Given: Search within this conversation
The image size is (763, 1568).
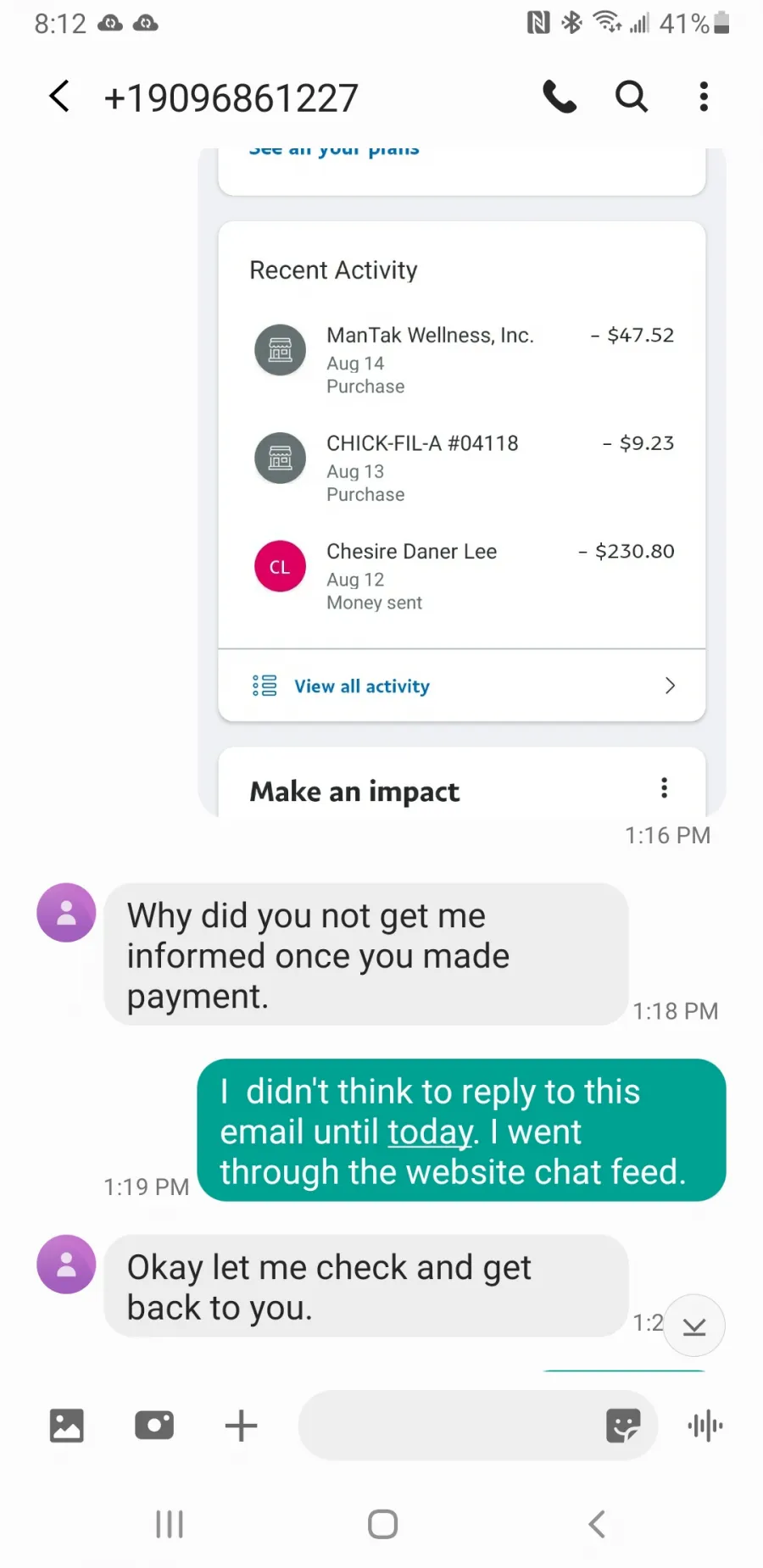Looking at the screenshot, I should pos(632,97).
